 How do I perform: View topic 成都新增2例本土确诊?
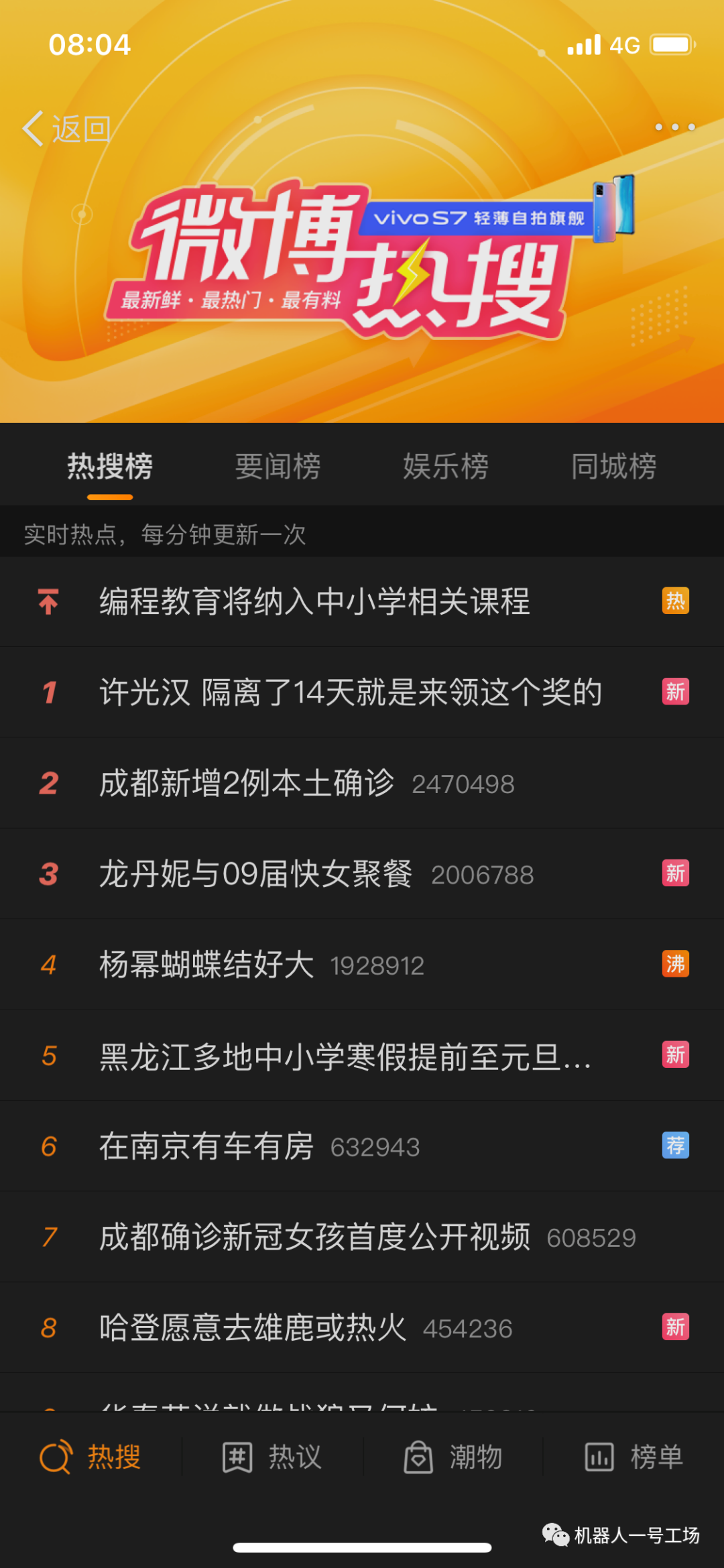(247, 783)
